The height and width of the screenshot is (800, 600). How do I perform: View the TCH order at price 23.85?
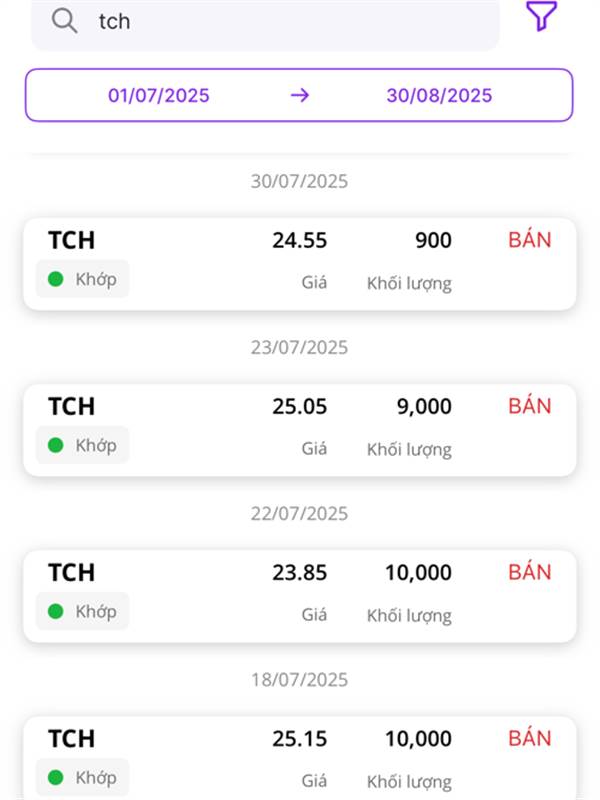[x=300, y=596]
